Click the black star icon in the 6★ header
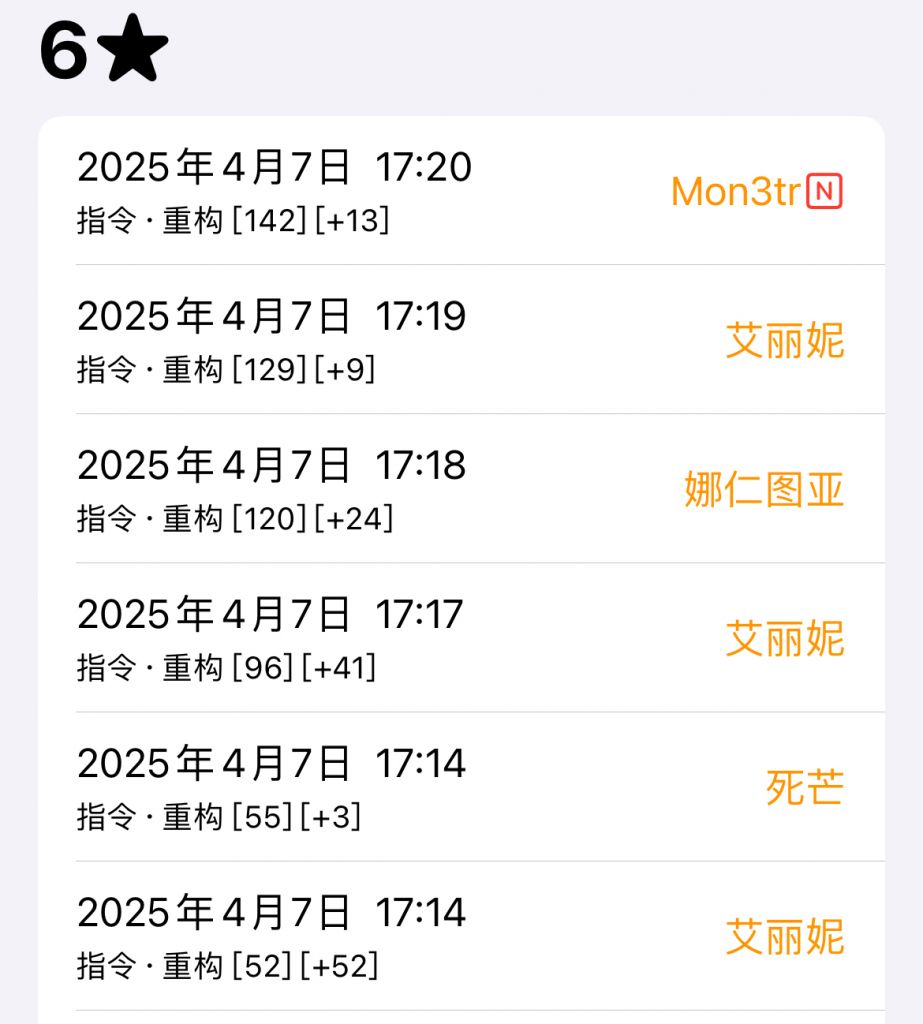The image size is (923, 1024). 133,48
